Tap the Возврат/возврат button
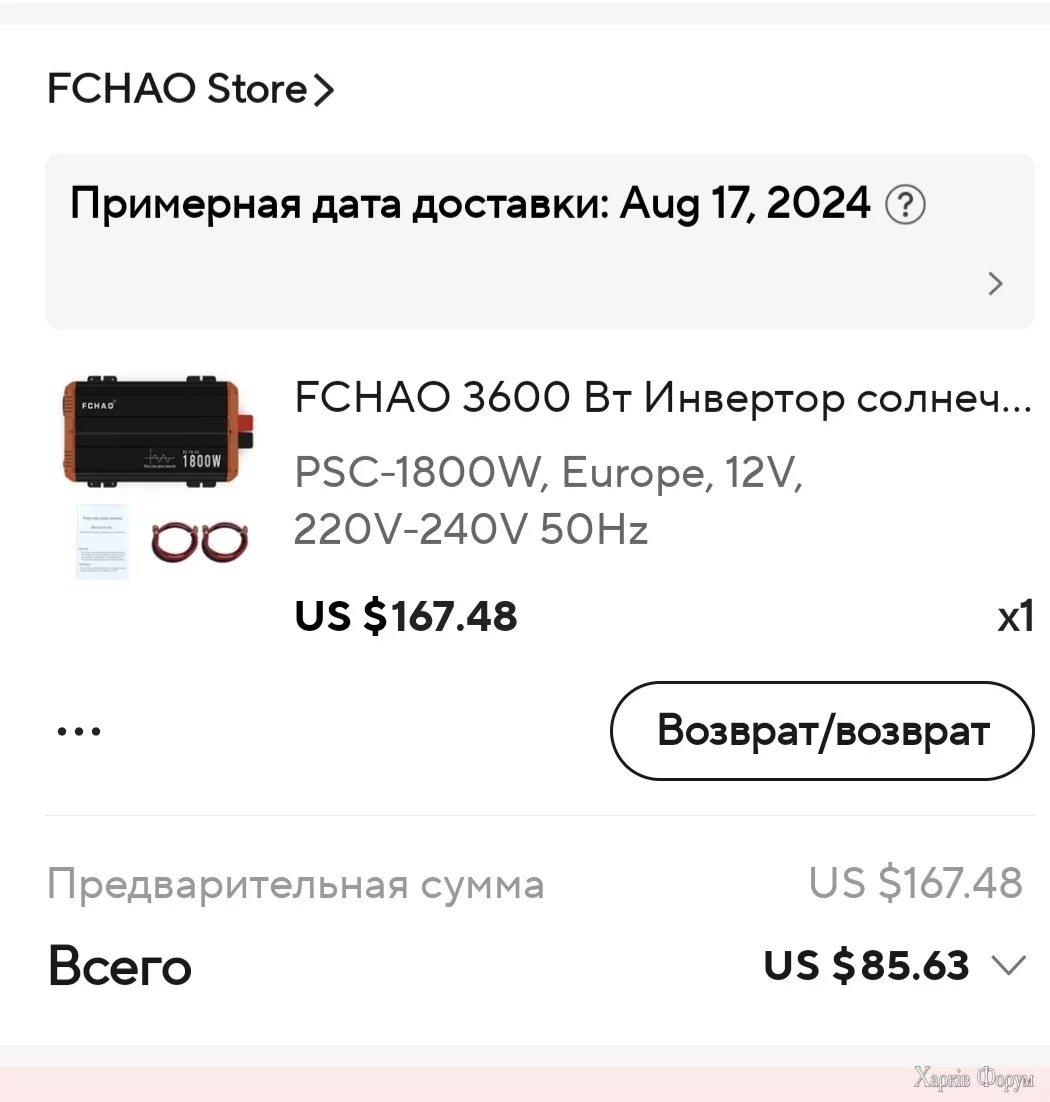This screenshot has height=1102, width=1050. click(x=822, y=731)
